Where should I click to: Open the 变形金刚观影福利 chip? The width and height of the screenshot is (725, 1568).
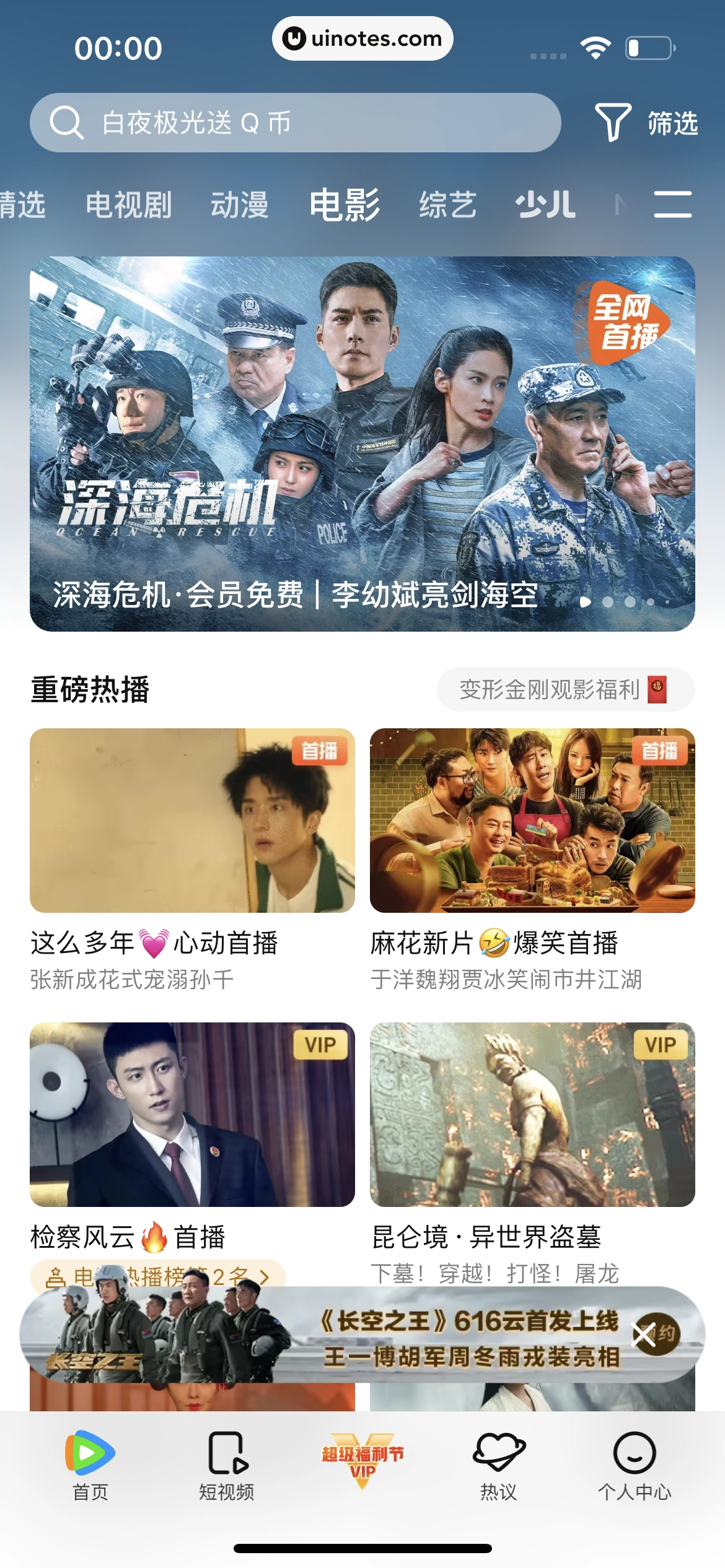coord(565,689)
